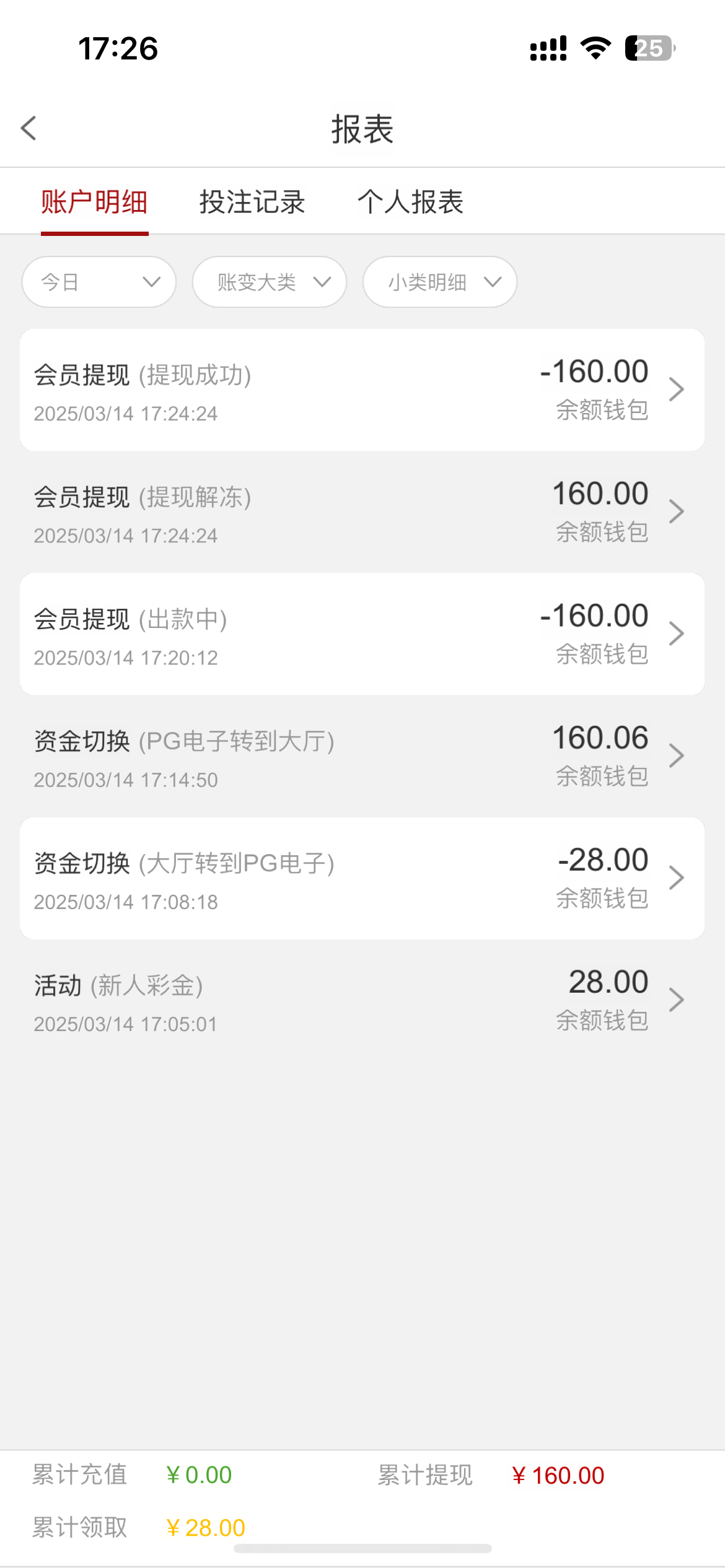
Task: Open the PG电子转到大厅 transfer record
Action: tap(362, 756)
